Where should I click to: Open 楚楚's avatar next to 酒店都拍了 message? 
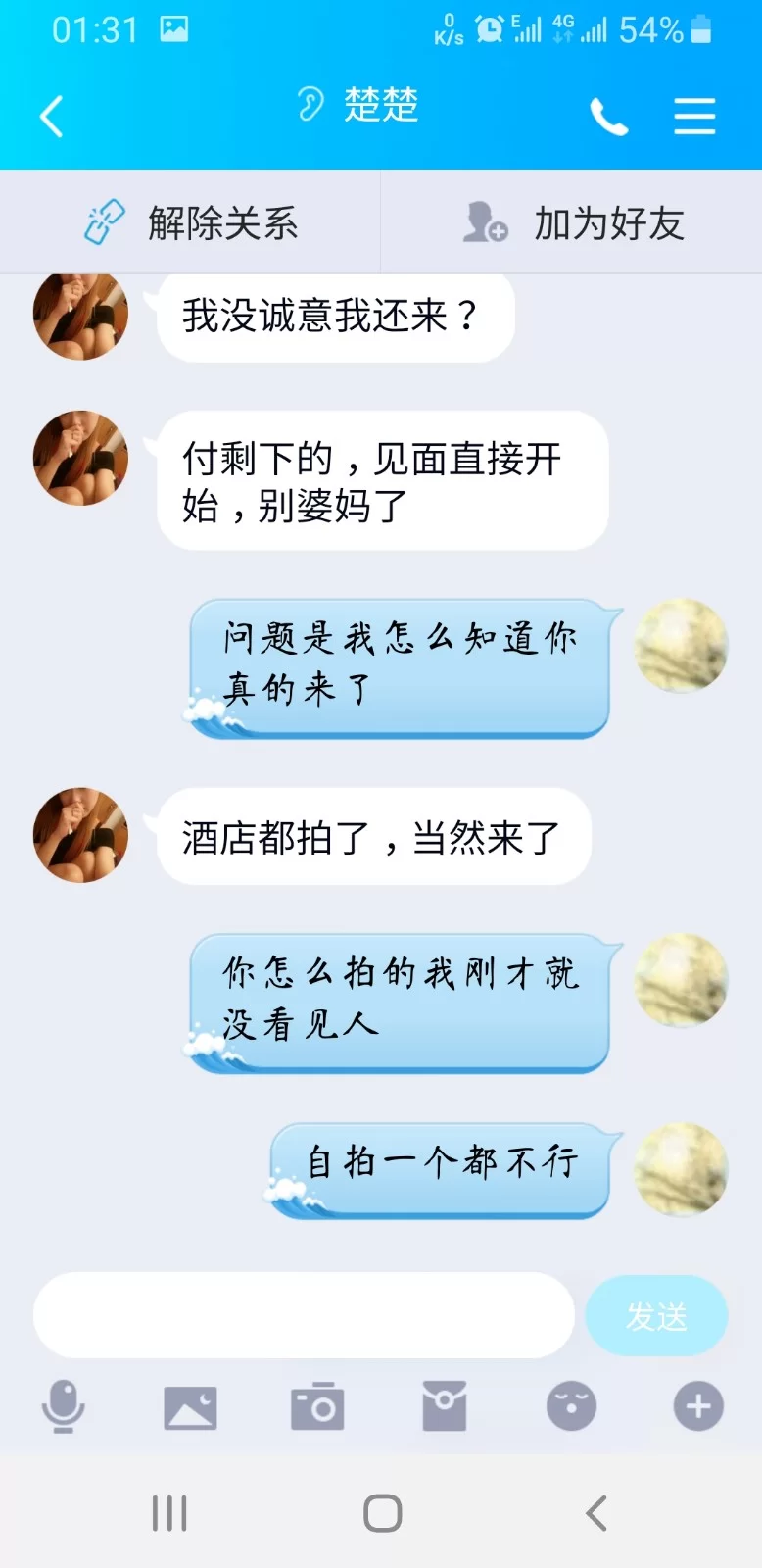80,835
